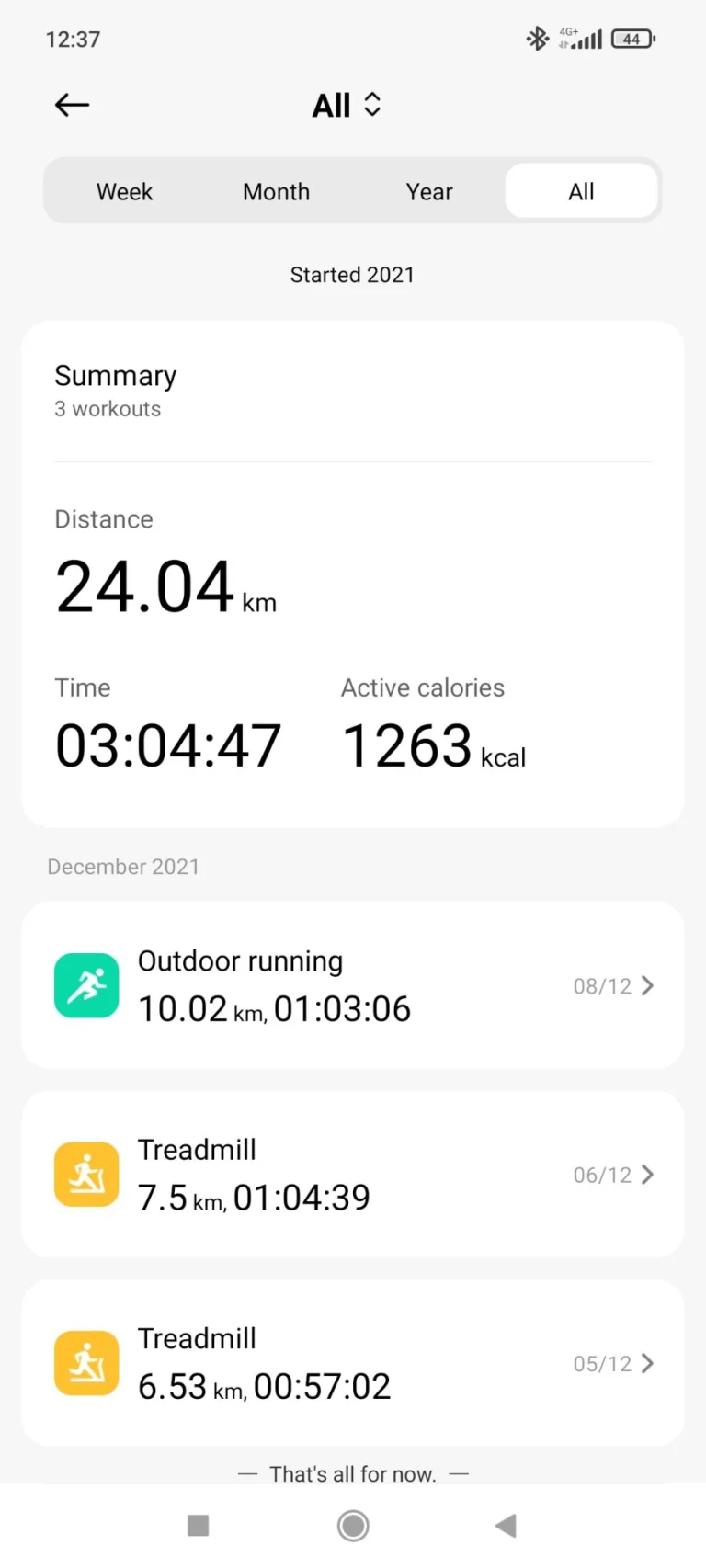The width and height of the screenshot is (706, 1568).
Task: Expand the Outdoor running workout details
Action: point(649,985)
